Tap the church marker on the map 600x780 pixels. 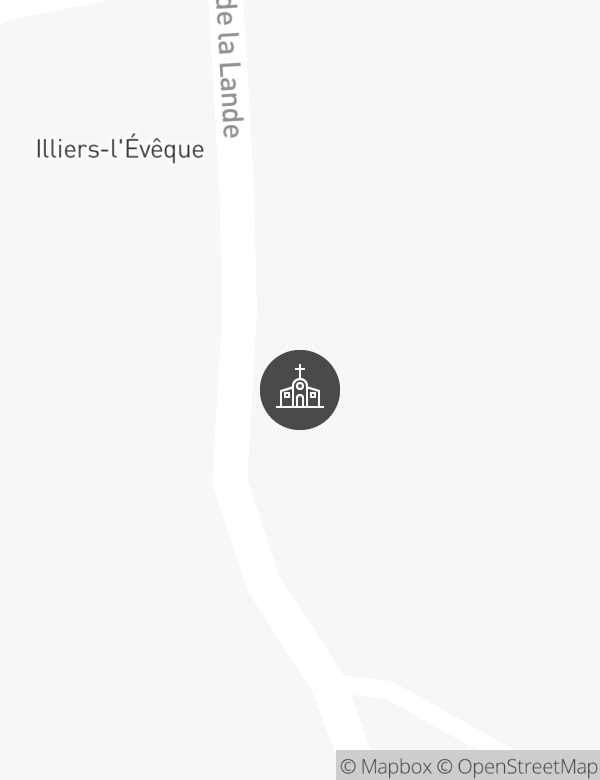[x=300, y=390]
